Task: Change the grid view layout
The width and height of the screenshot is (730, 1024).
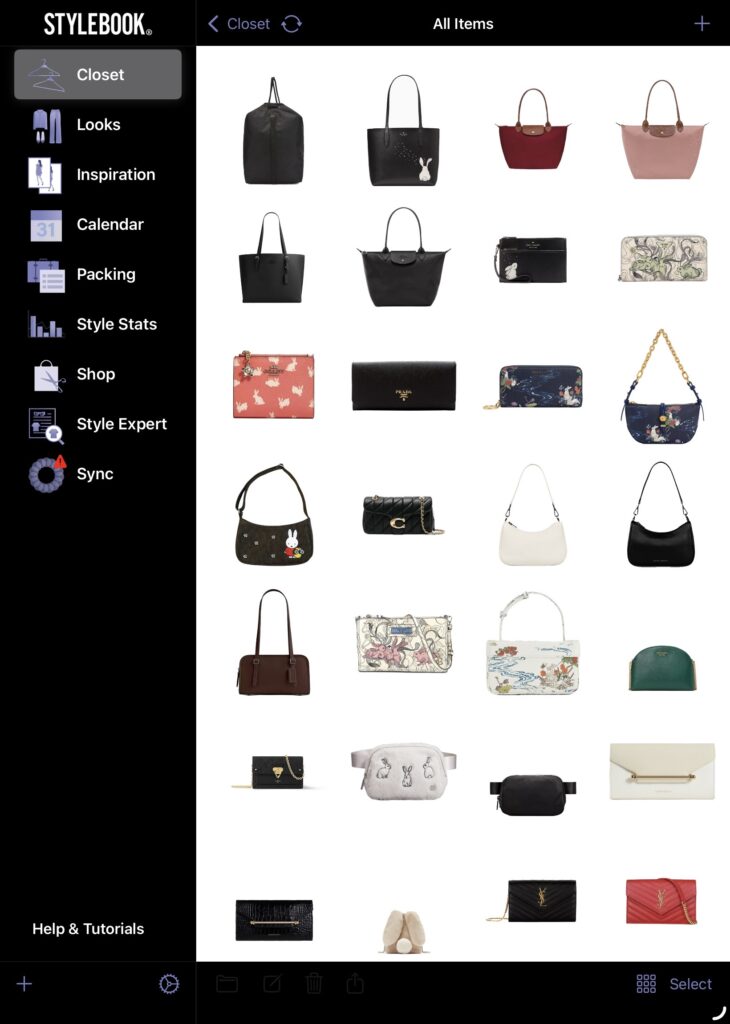Action: pos(646,985)
